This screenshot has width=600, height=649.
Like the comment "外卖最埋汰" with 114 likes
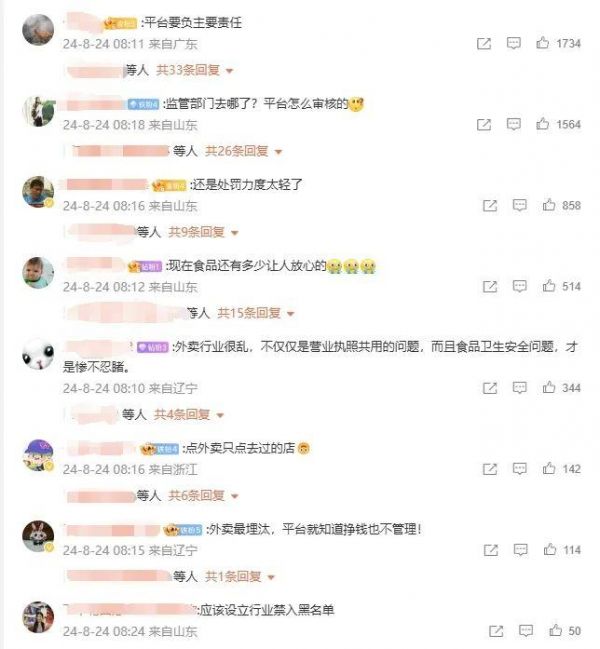pos(549,550)
